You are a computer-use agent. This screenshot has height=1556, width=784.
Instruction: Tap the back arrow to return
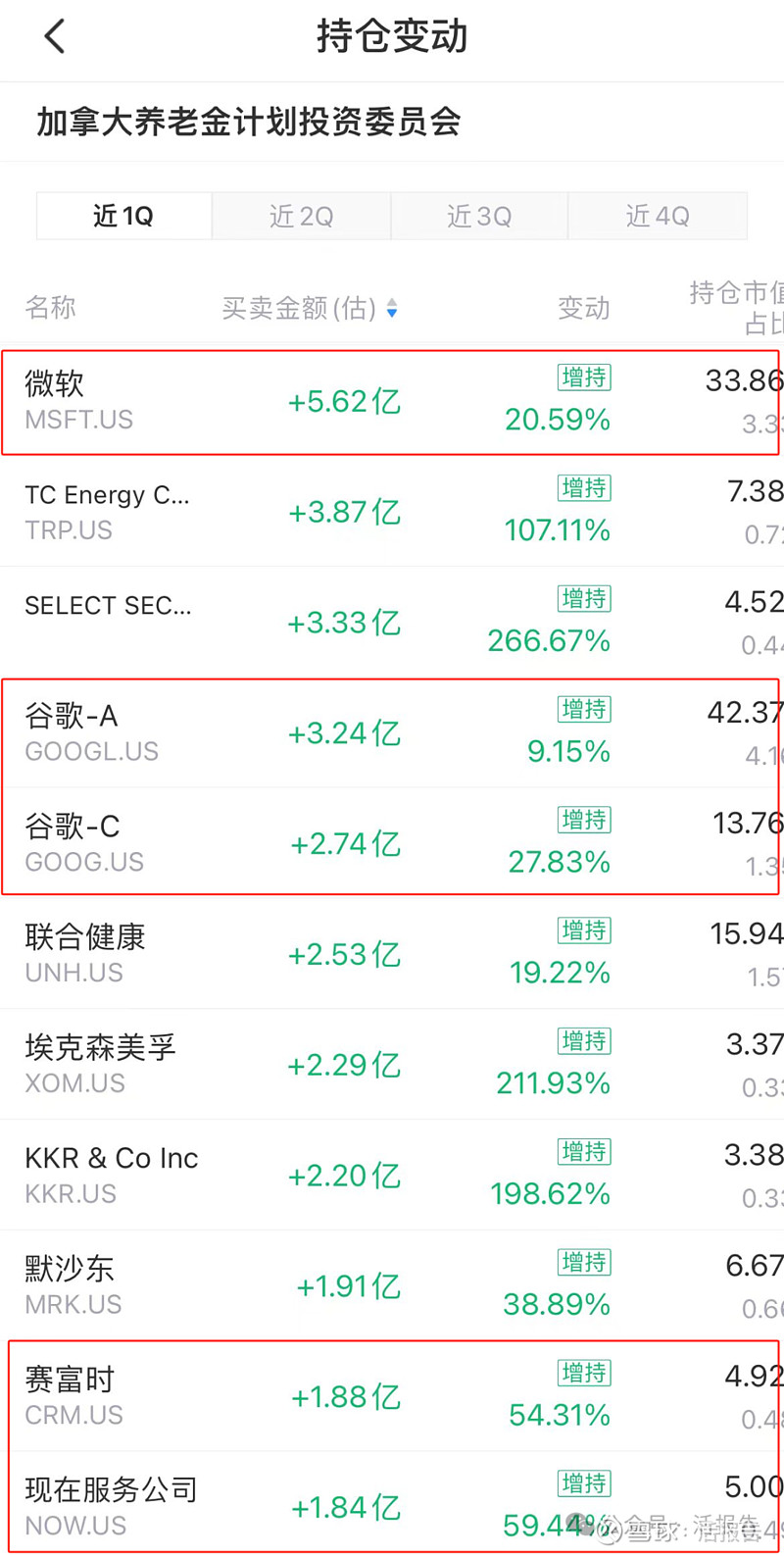(54, 35)
